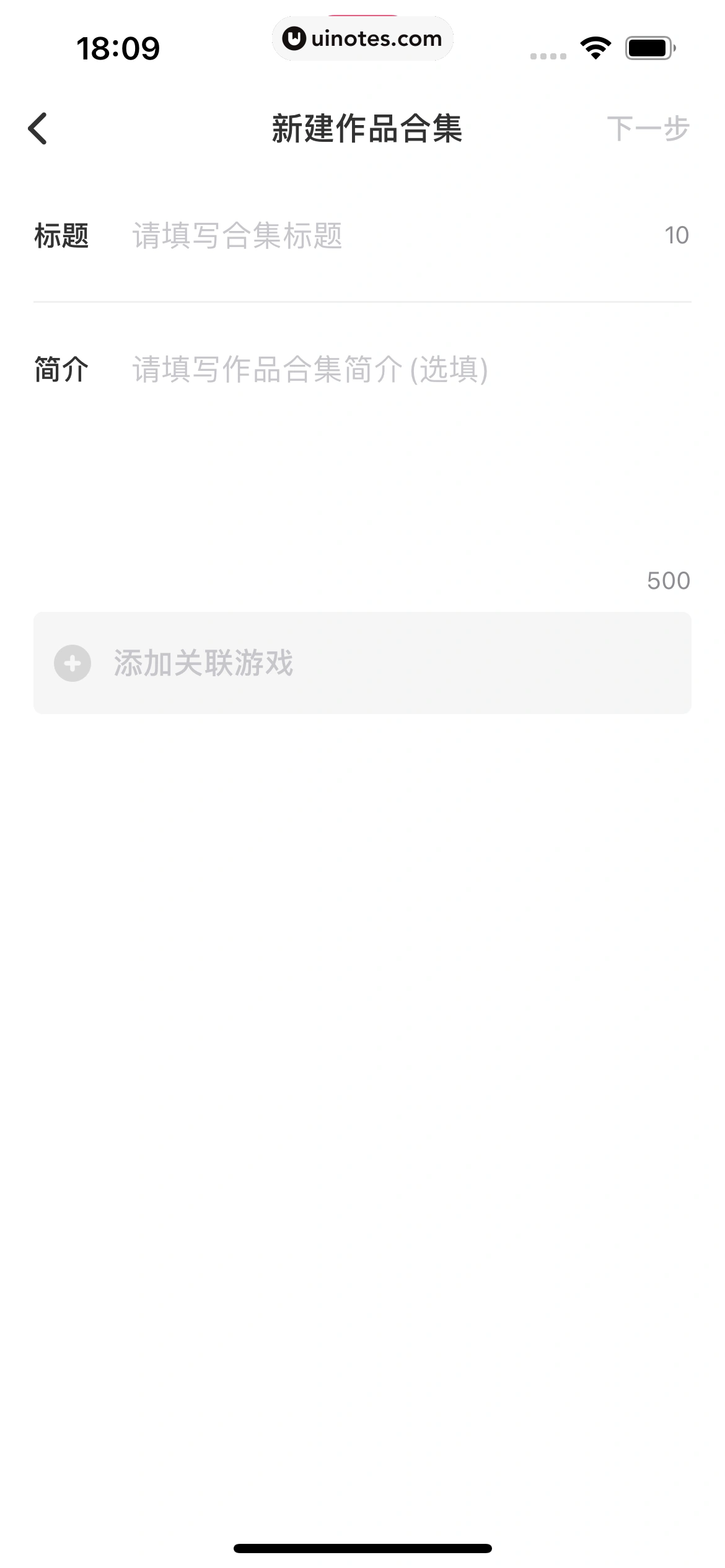Go back using the top-left arrow
725x1568 pixels.
click(38, 129)
